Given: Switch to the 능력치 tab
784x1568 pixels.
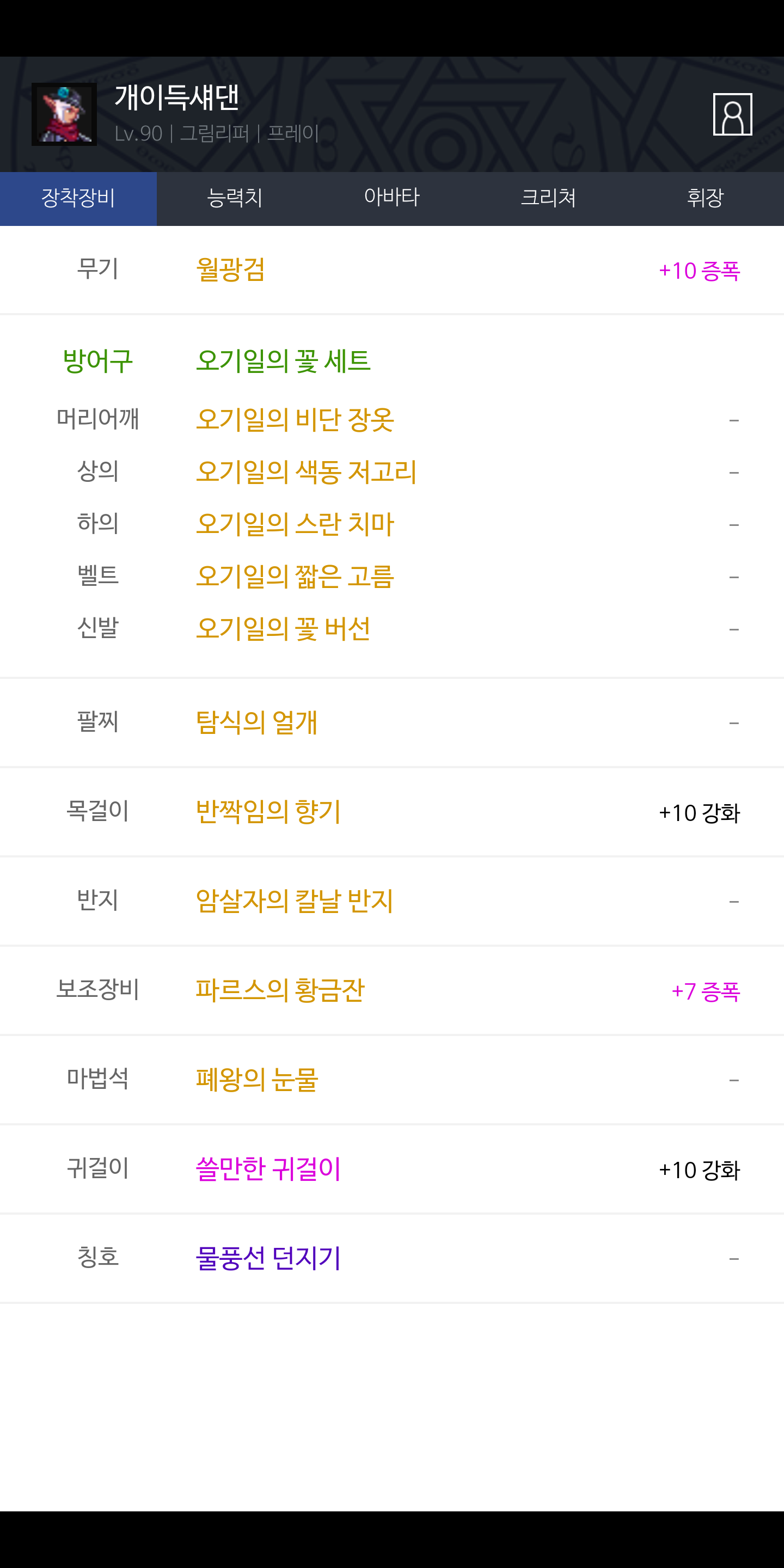Looking at the screenshot, I should point(235,198).
